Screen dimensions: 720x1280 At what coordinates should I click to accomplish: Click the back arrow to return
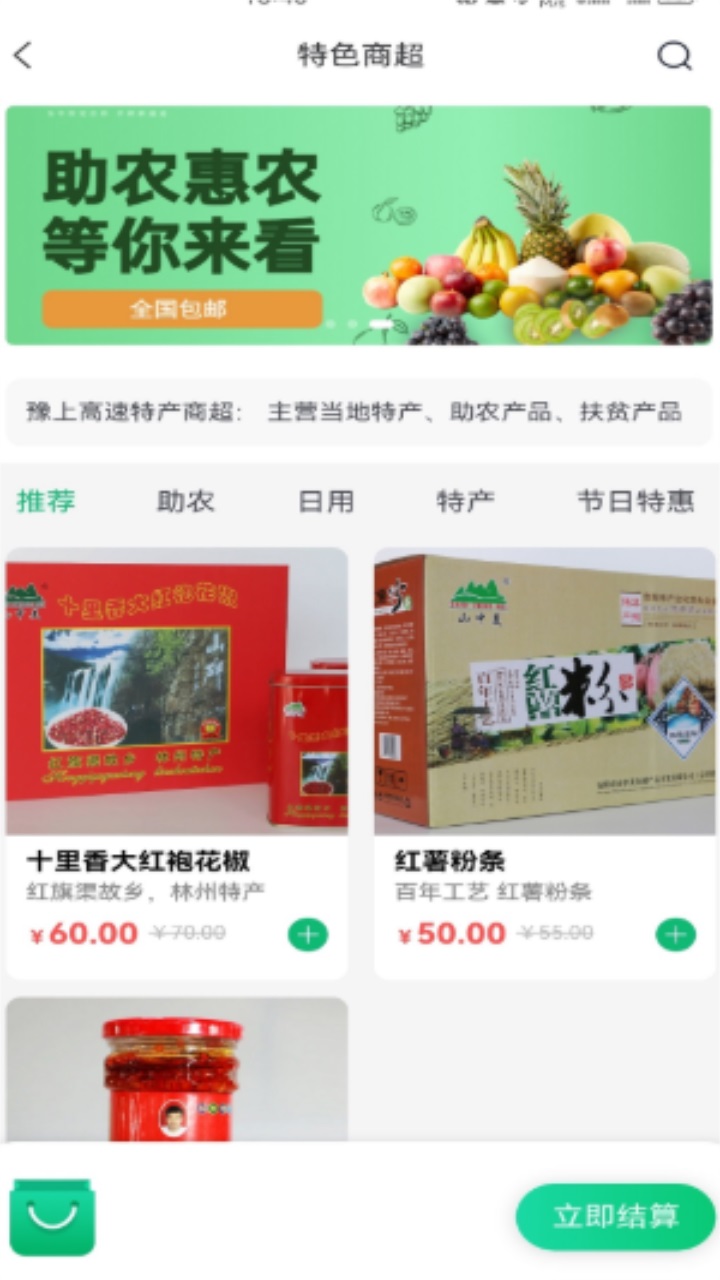click(x=24, y=57)
